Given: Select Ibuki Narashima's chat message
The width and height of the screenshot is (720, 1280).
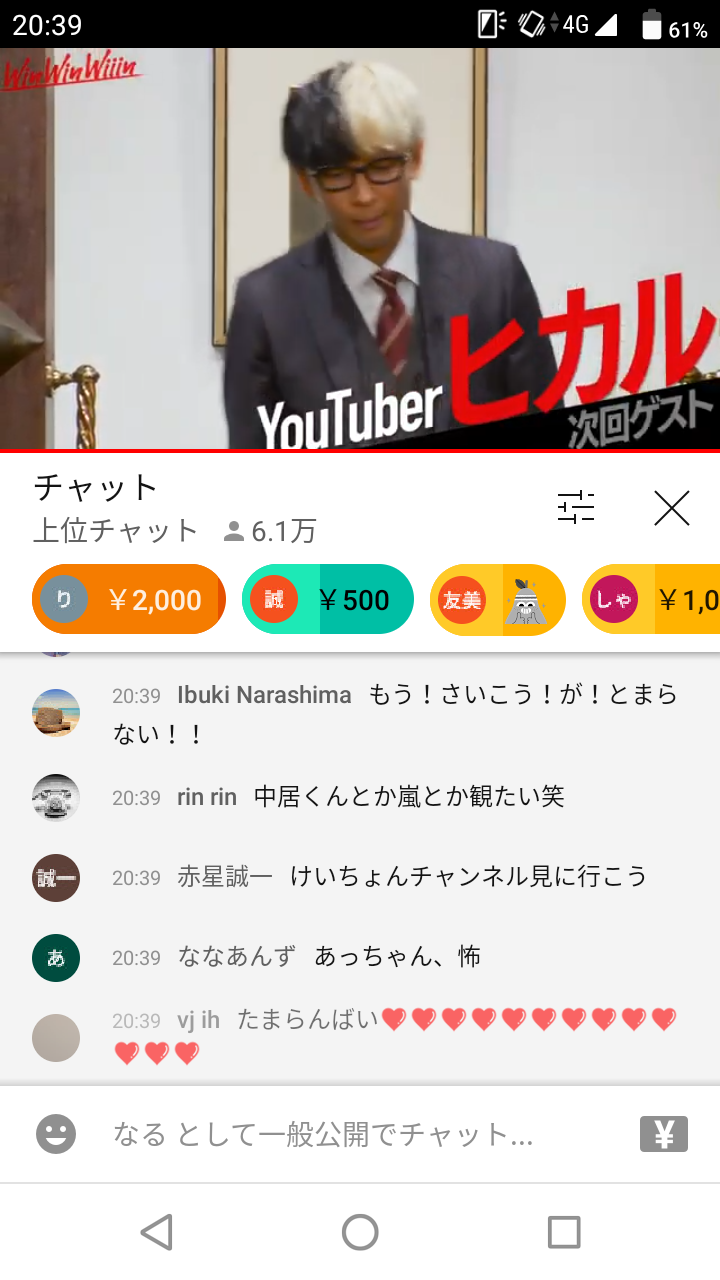Looking at the screenshot, I should tap(360, 713).
